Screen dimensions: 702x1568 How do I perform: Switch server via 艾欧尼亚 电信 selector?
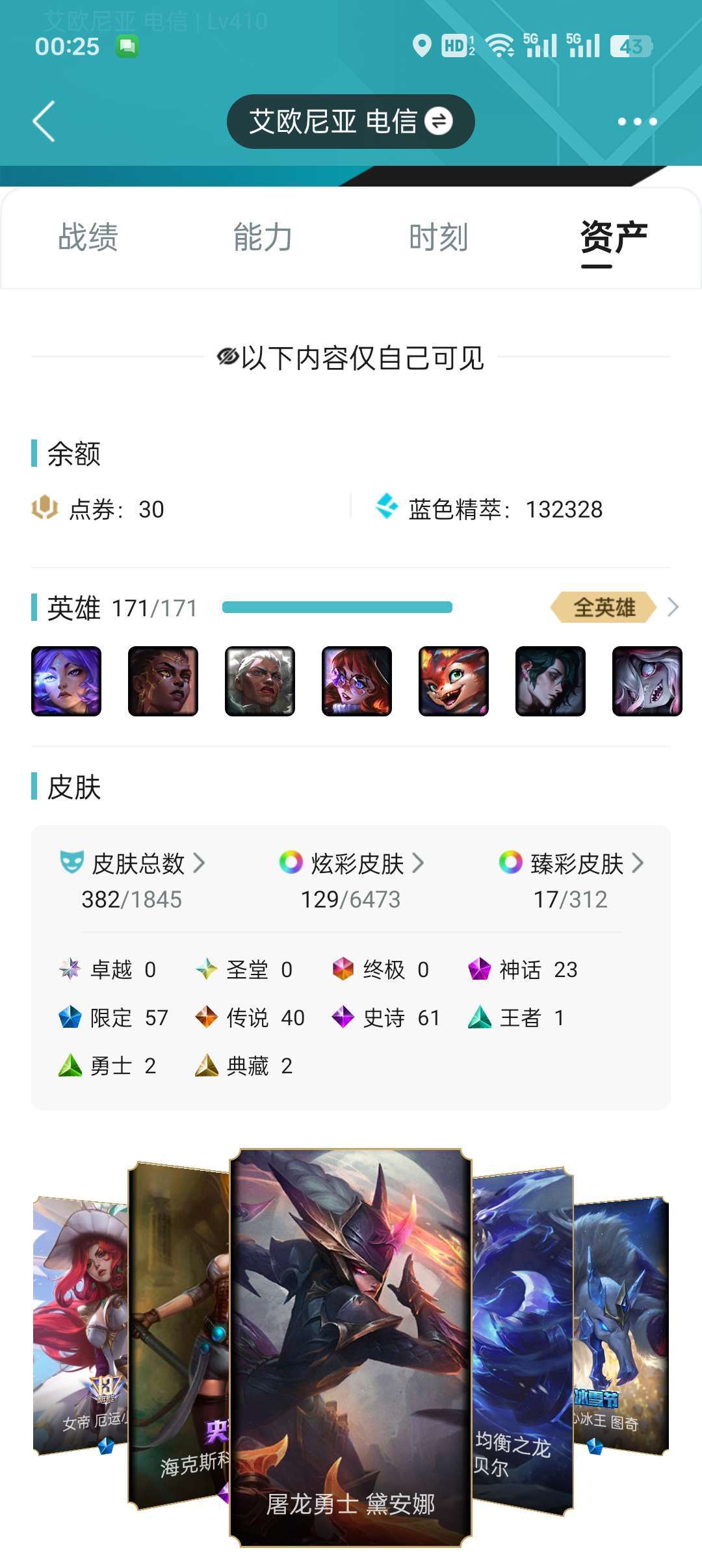tap(350, 122)
